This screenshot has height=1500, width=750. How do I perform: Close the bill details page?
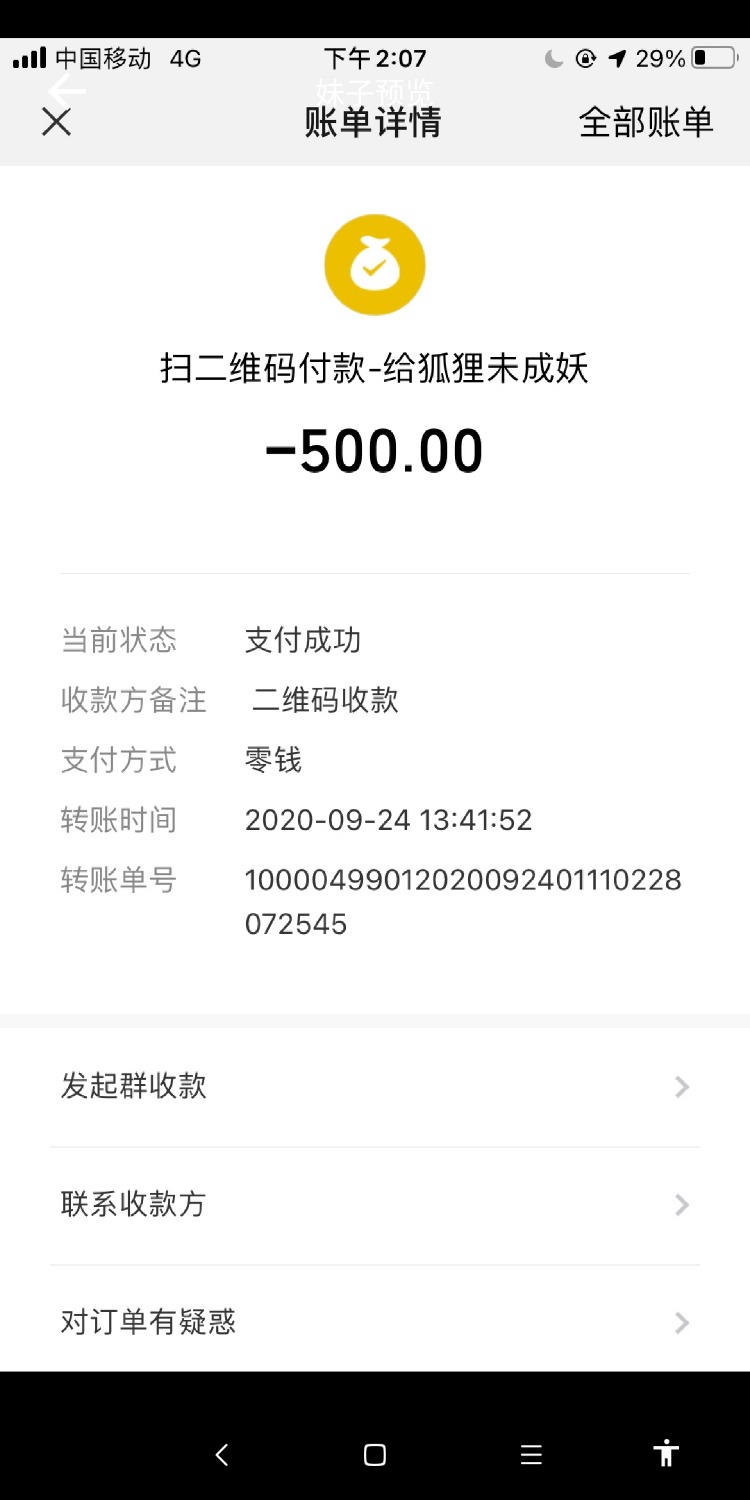(56, 122)
